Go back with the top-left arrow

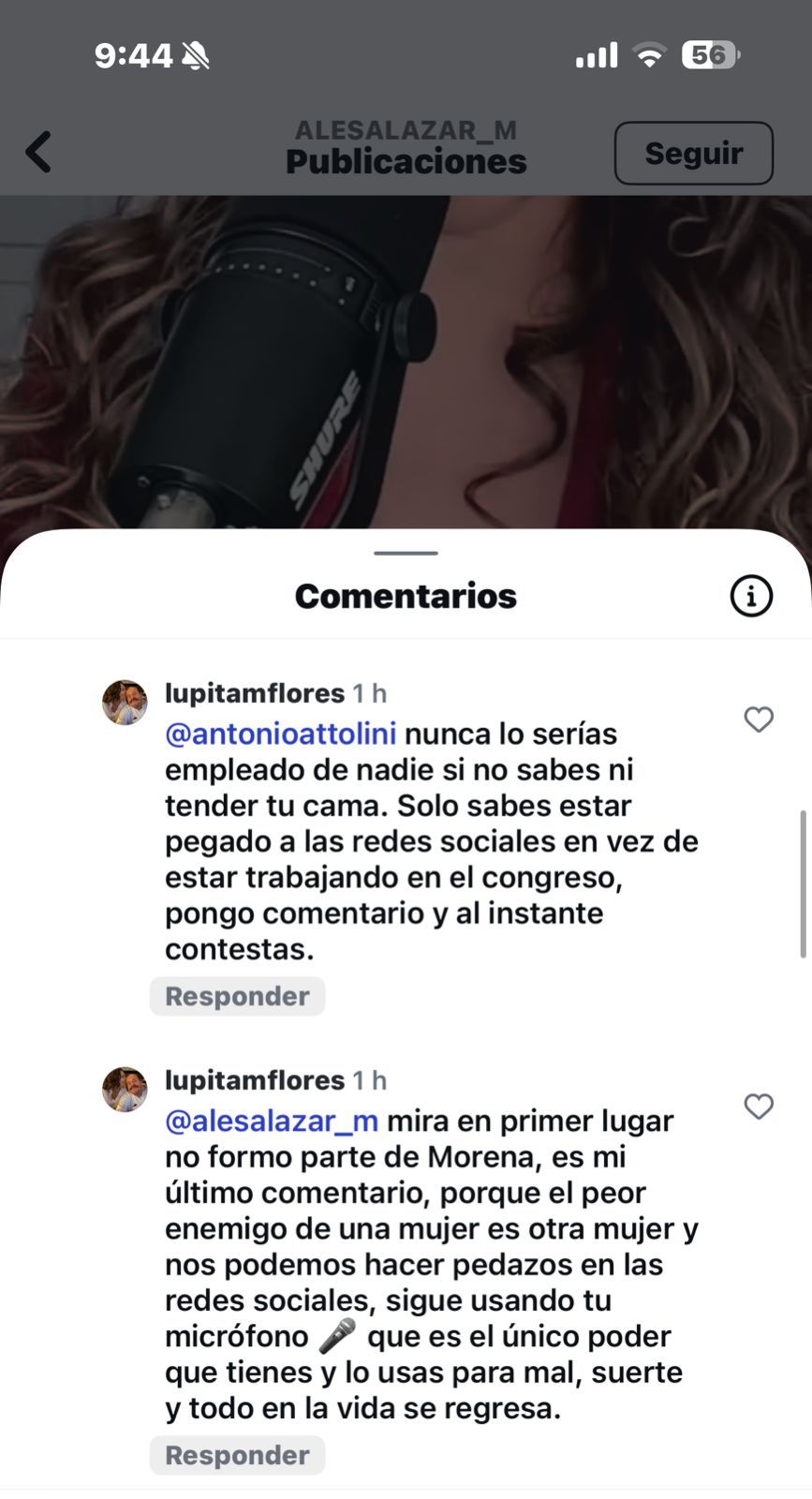[x=38, y=152]
